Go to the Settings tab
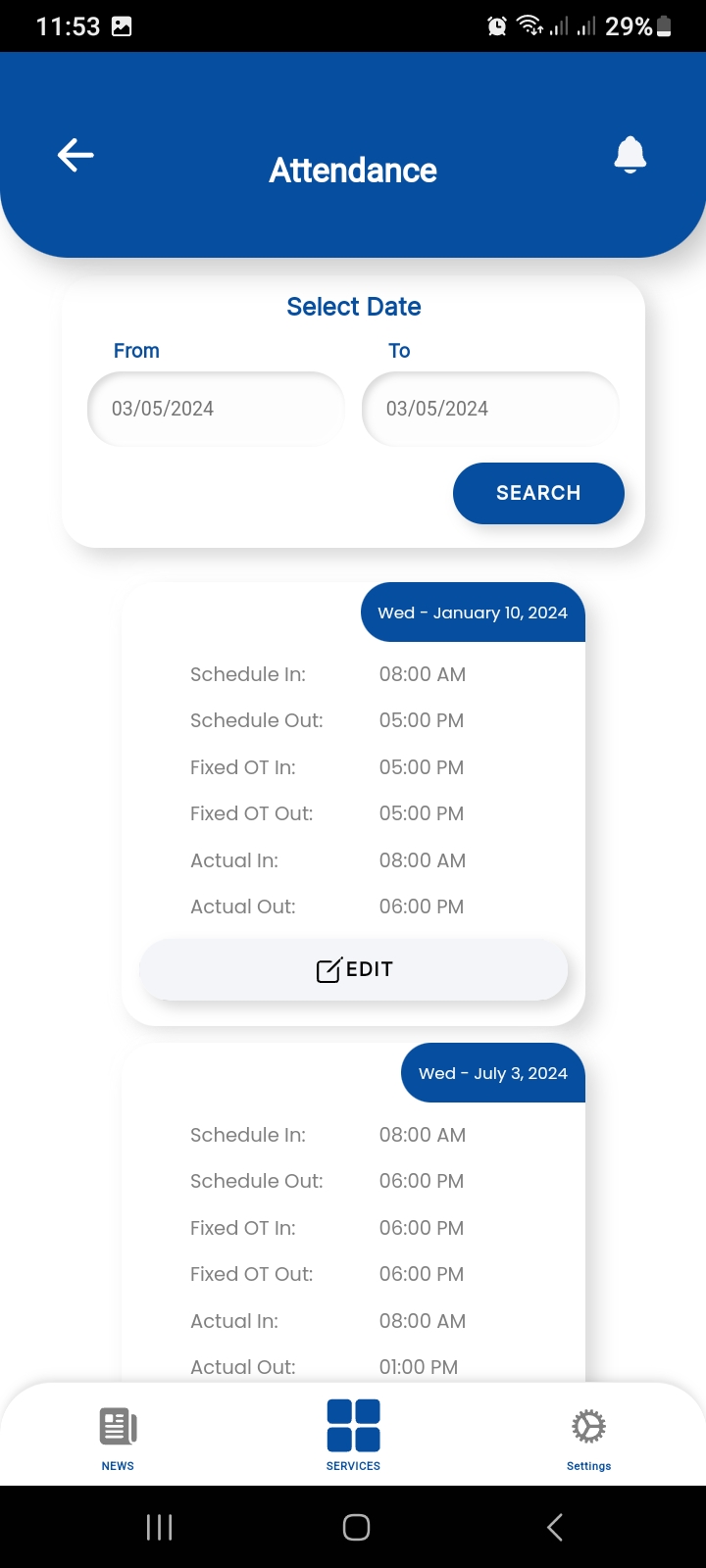This screenshot has height=1568, width=706. 588,1437
